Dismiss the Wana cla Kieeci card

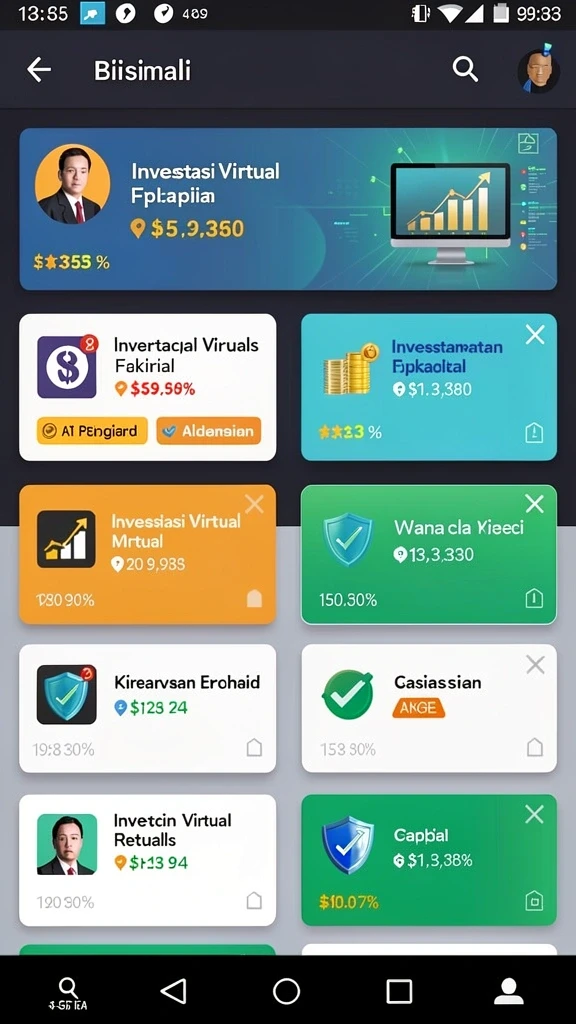coord(534,504)
